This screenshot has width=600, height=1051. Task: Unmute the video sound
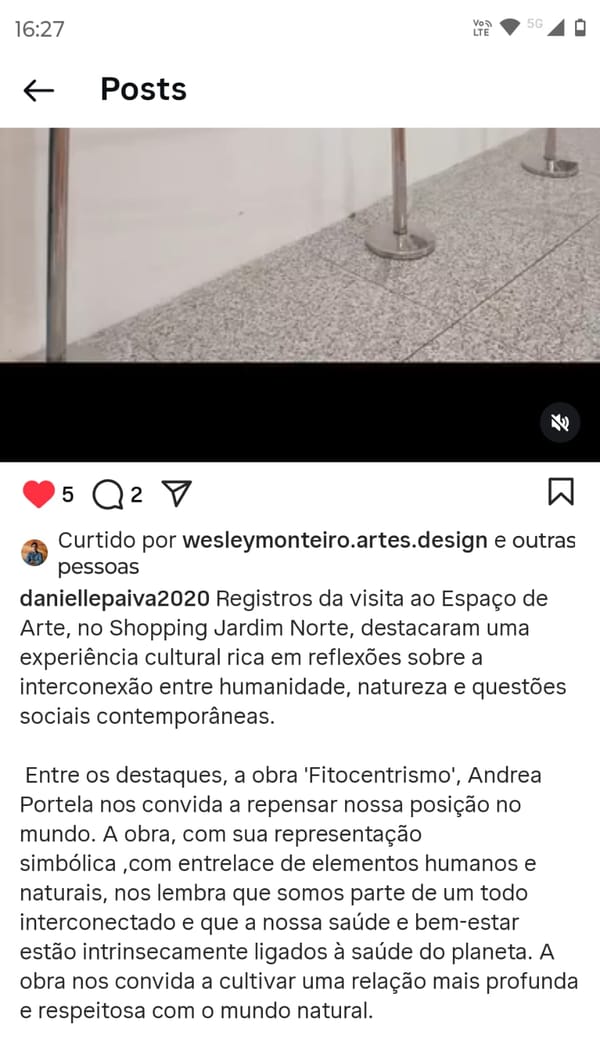560,423
